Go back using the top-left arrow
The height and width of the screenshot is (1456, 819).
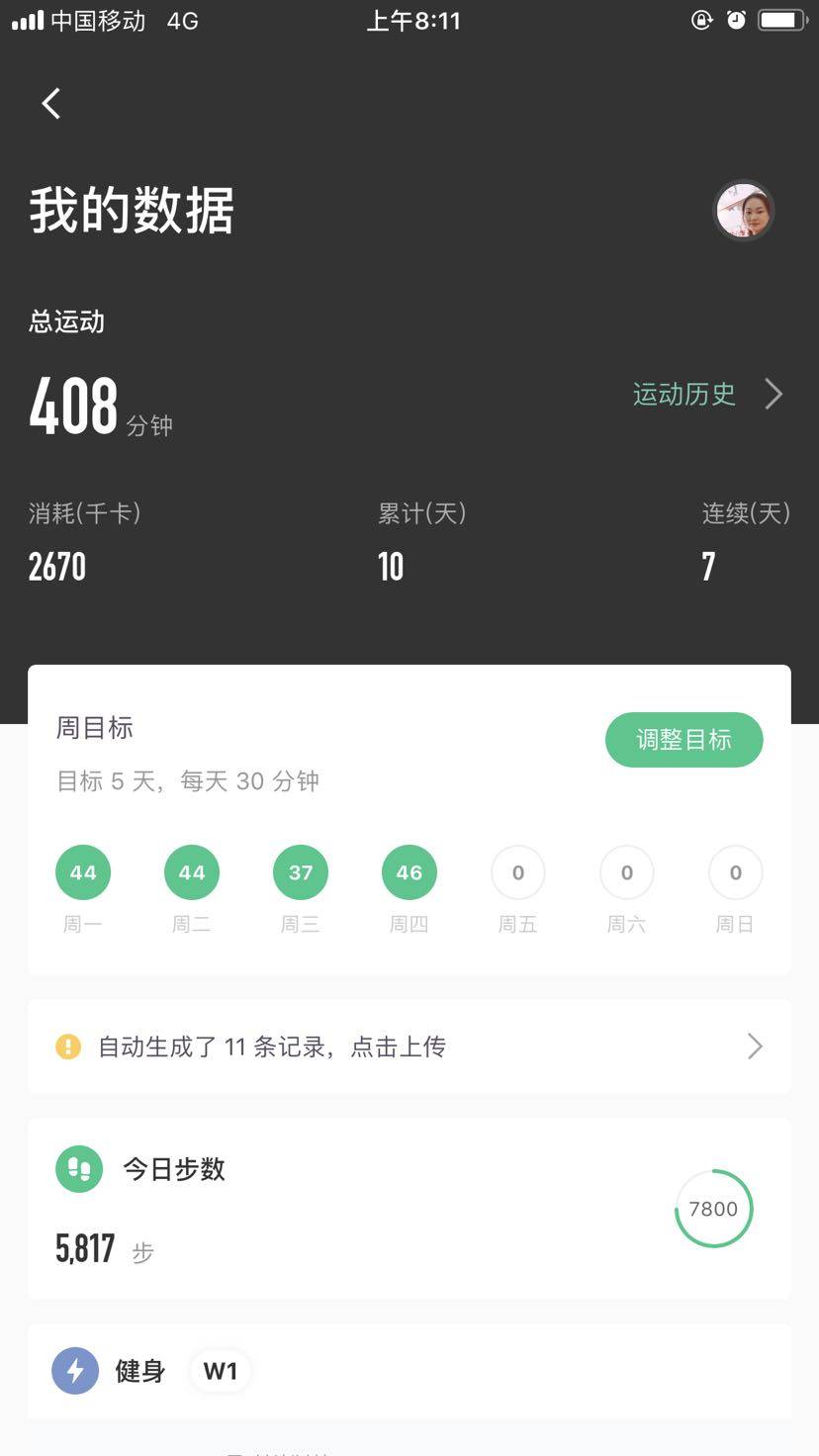[x=51, y=103]
